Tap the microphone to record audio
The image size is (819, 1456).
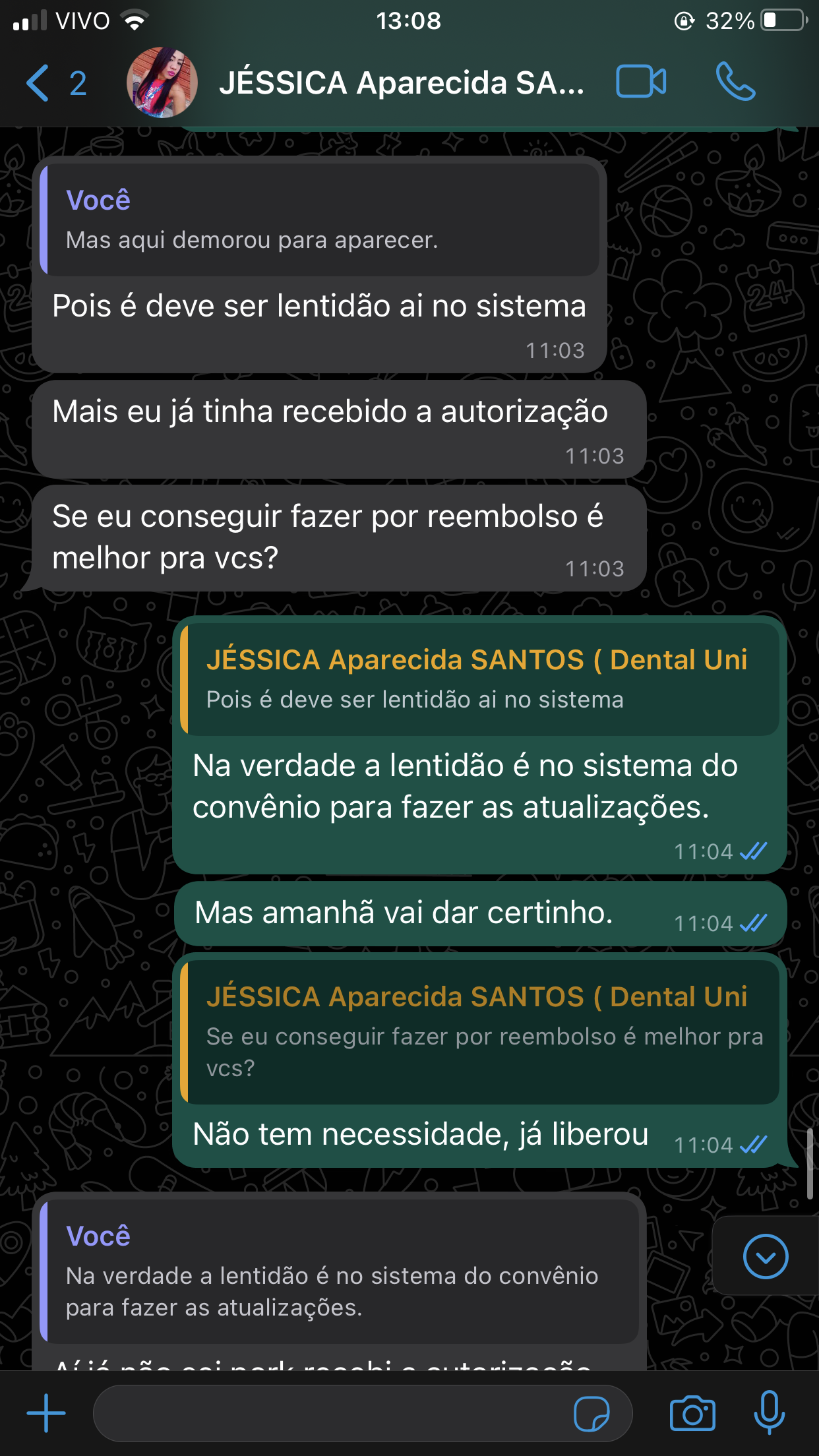click(769, 1413)
